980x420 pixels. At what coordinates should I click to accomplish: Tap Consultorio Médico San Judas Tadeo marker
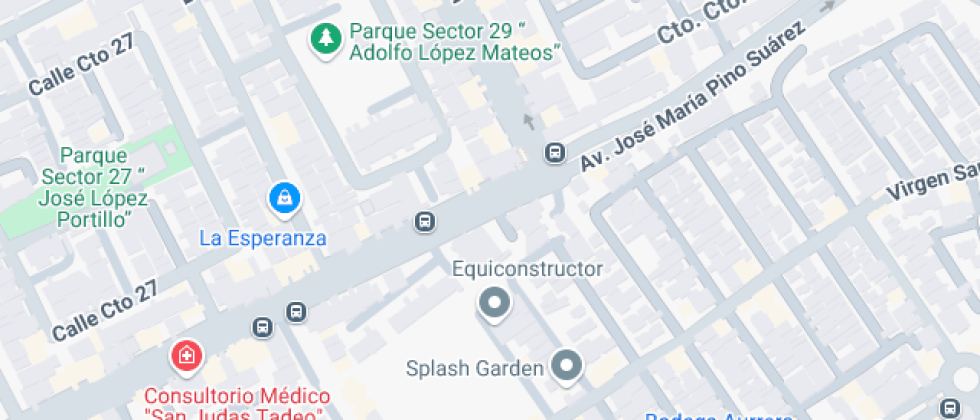pos(186,358)
